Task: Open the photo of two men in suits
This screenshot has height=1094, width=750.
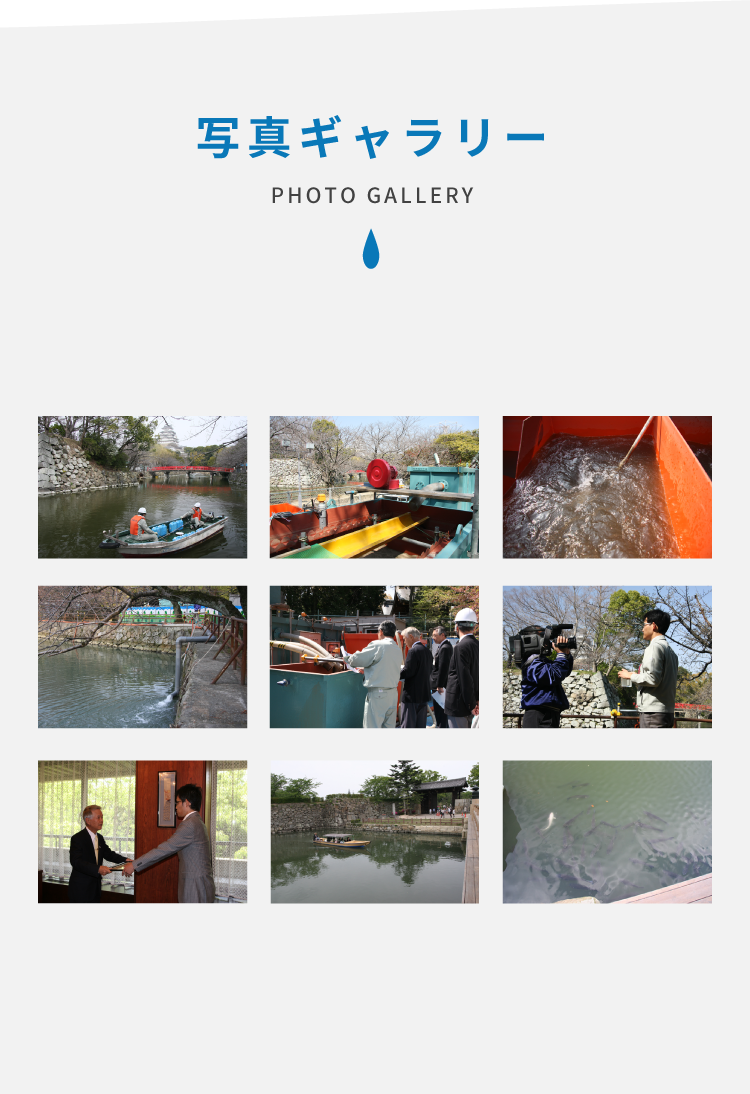Action: tap(142, 832)
